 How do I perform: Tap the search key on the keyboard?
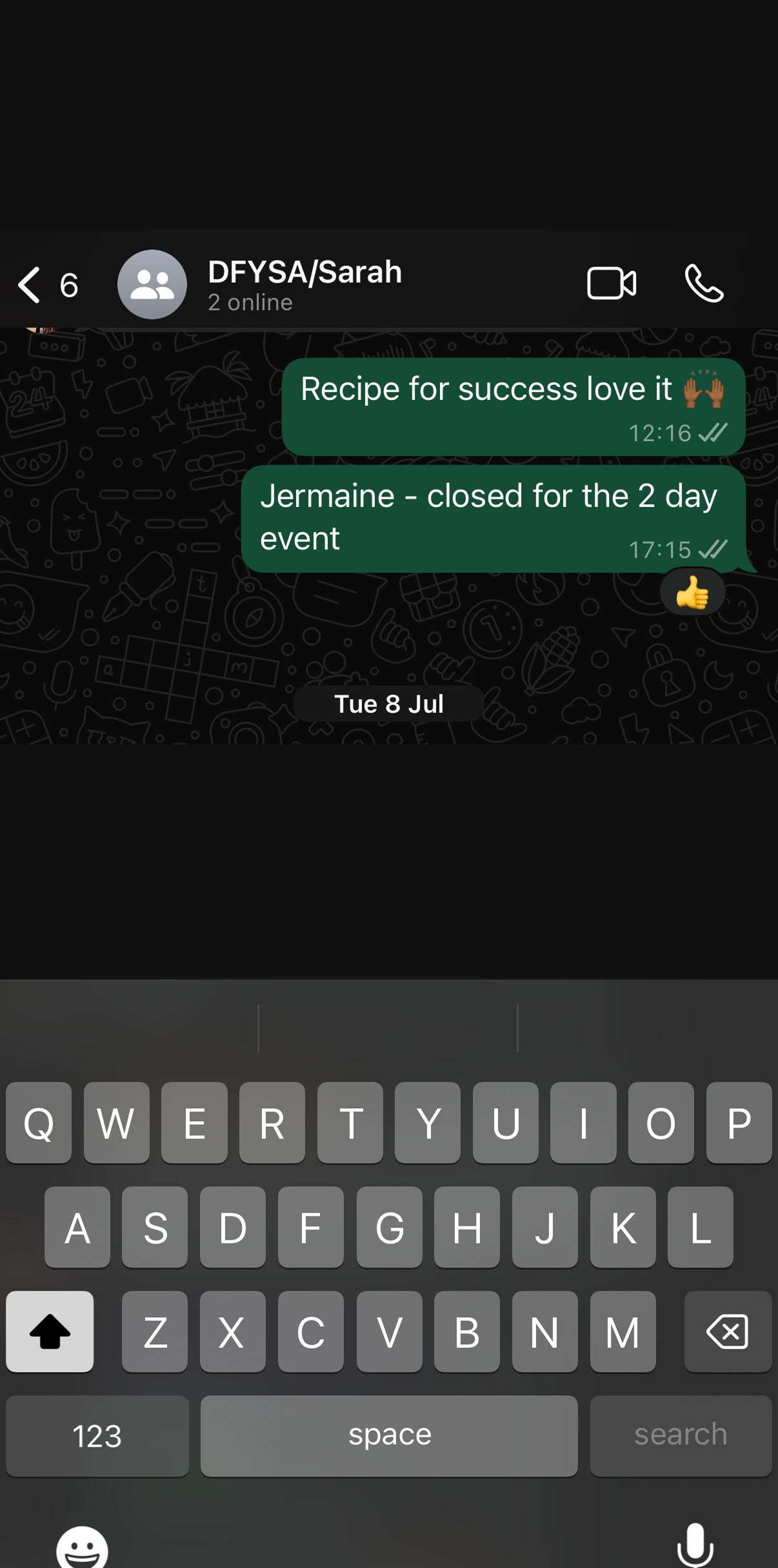tap(681, 1436)
